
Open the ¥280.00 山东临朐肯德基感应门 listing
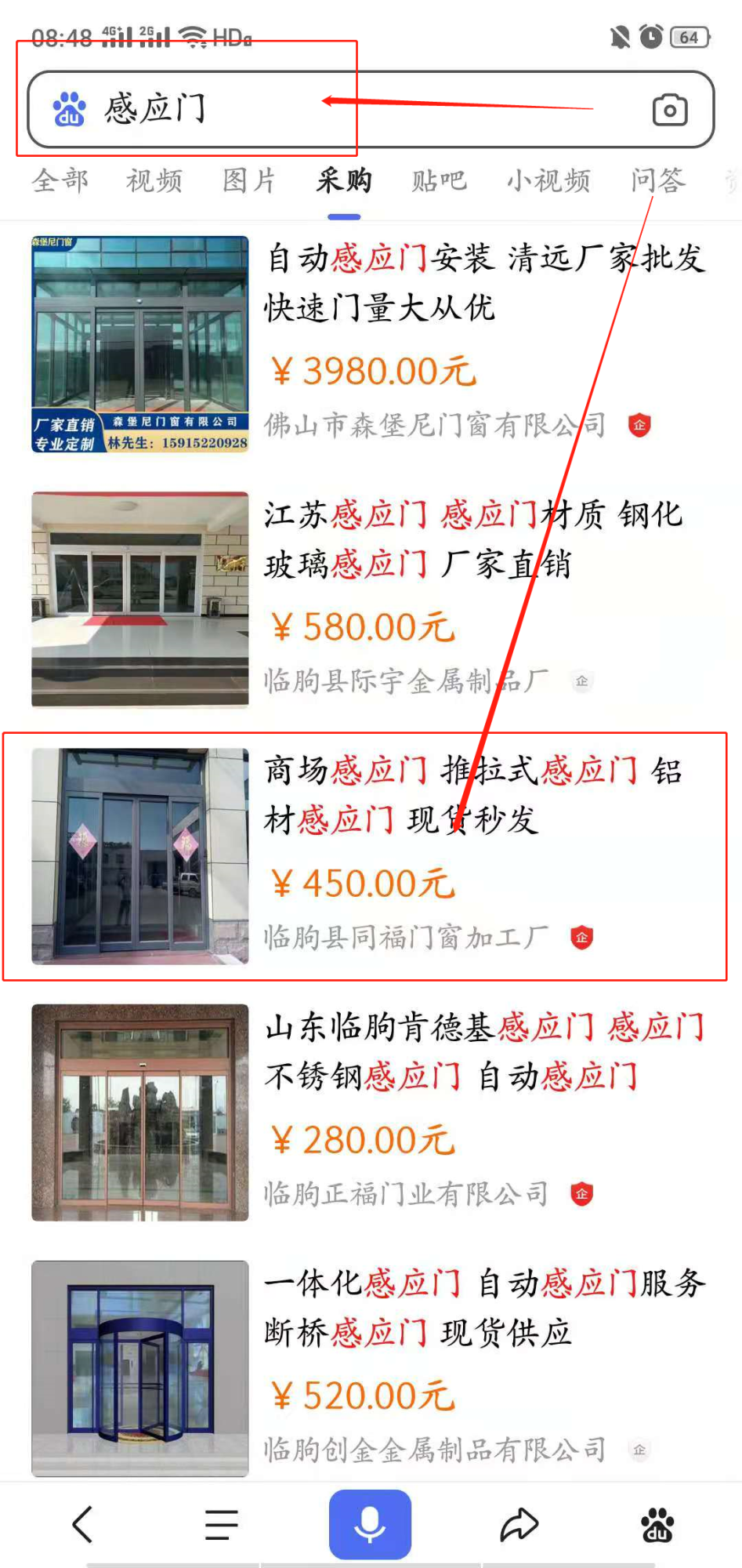click(x=484, y=1052)
